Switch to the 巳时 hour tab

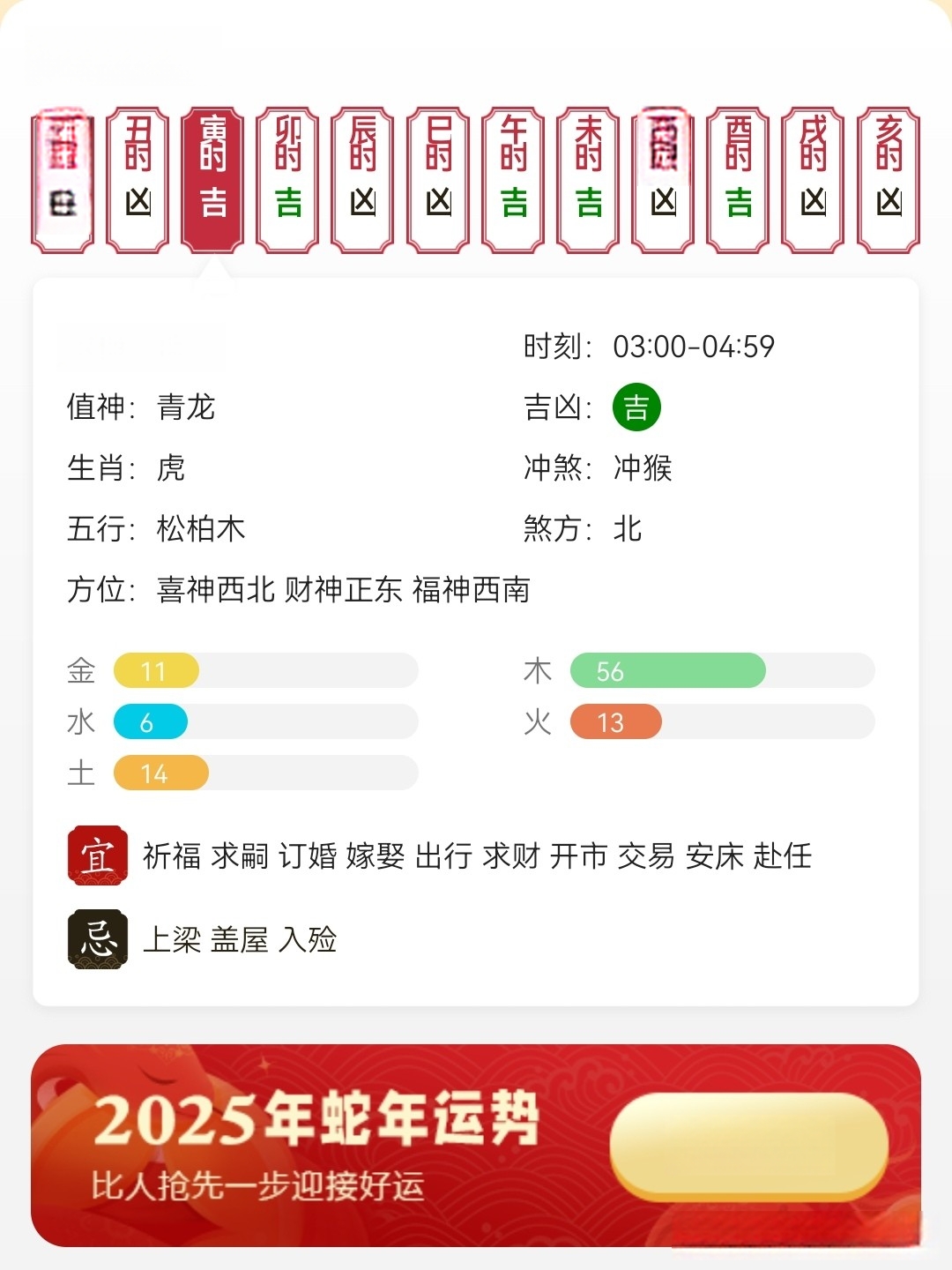[x=438, y=180]
